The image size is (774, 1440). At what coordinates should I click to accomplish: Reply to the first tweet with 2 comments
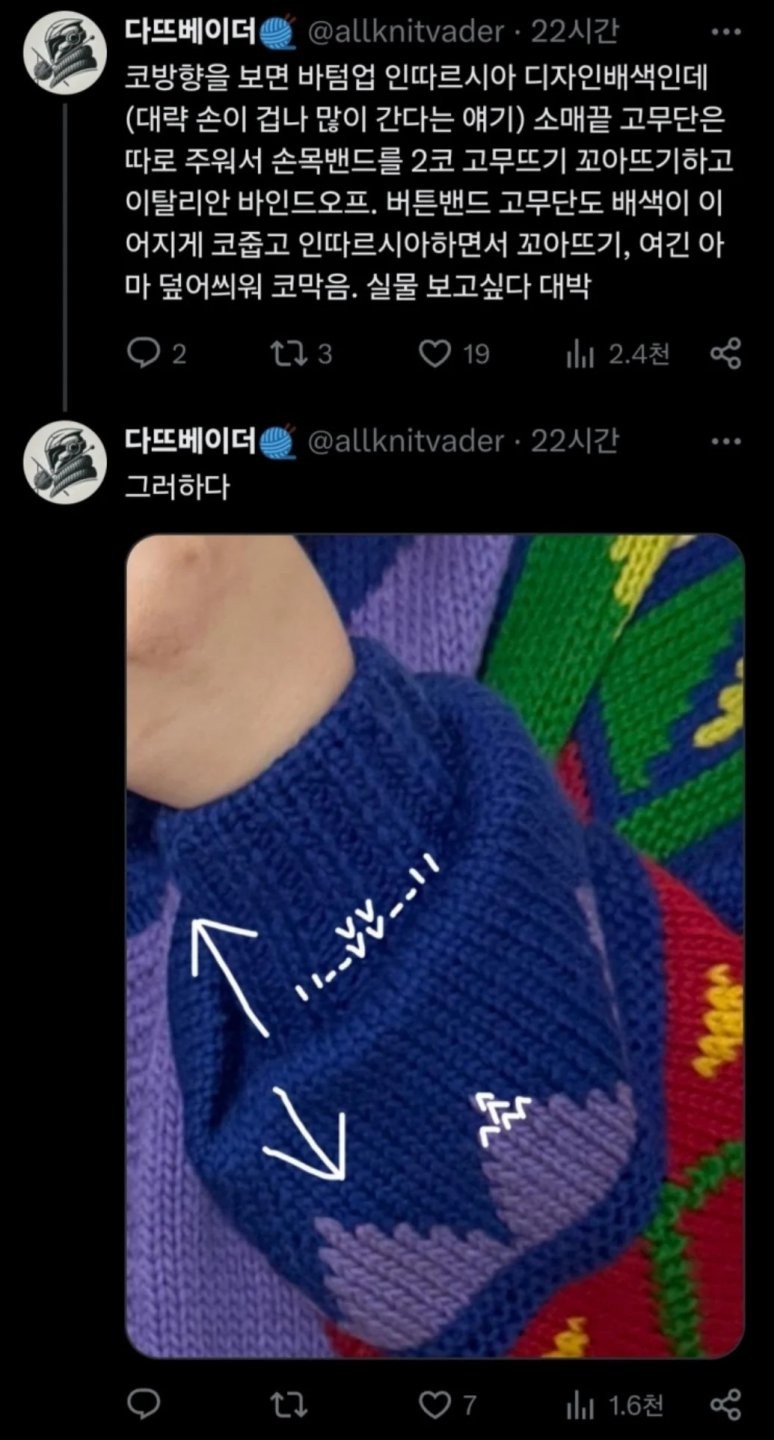(x=146, y=353)
